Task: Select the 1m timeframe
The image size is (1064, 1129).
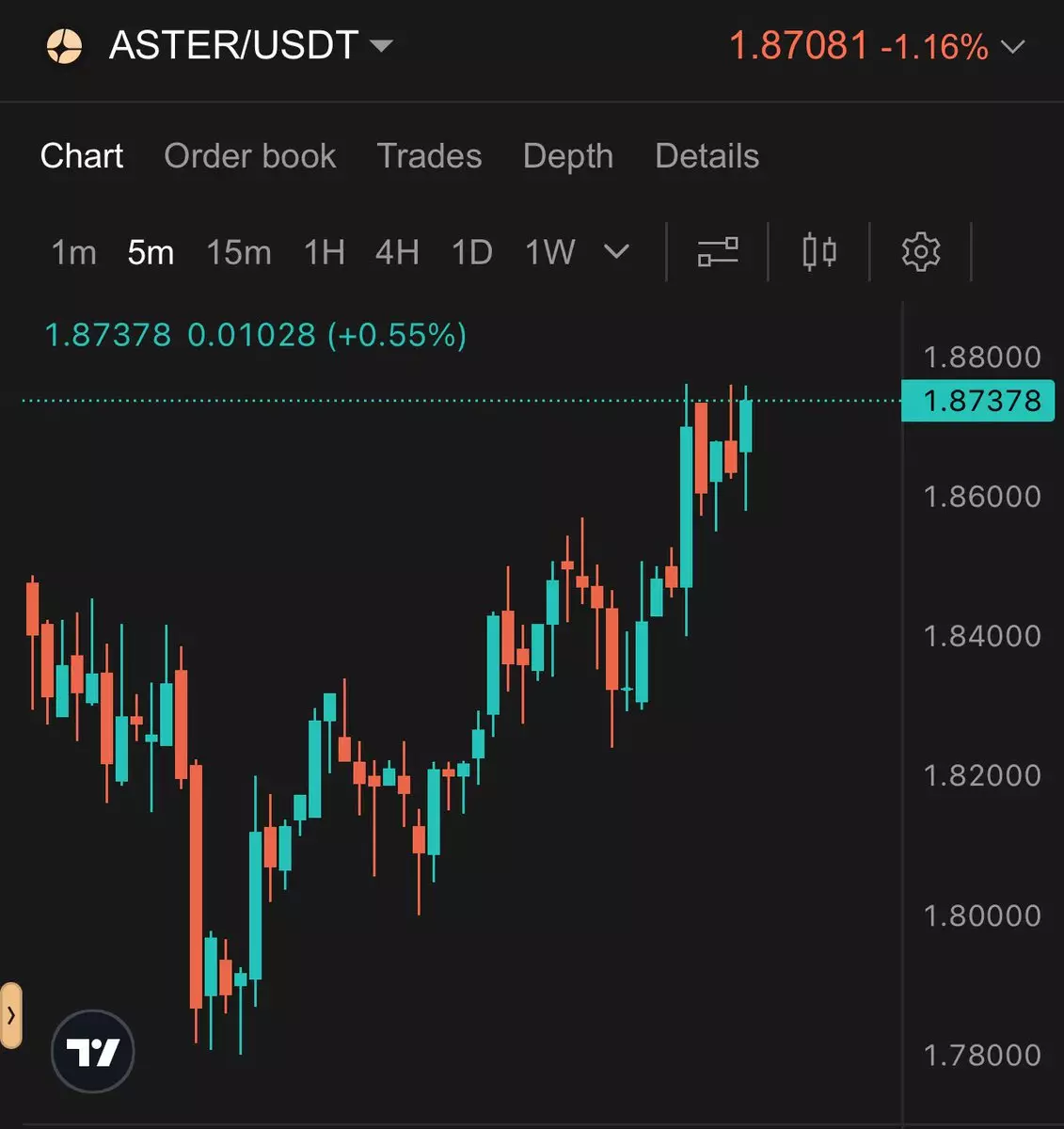Action: [x=73, y=252]
